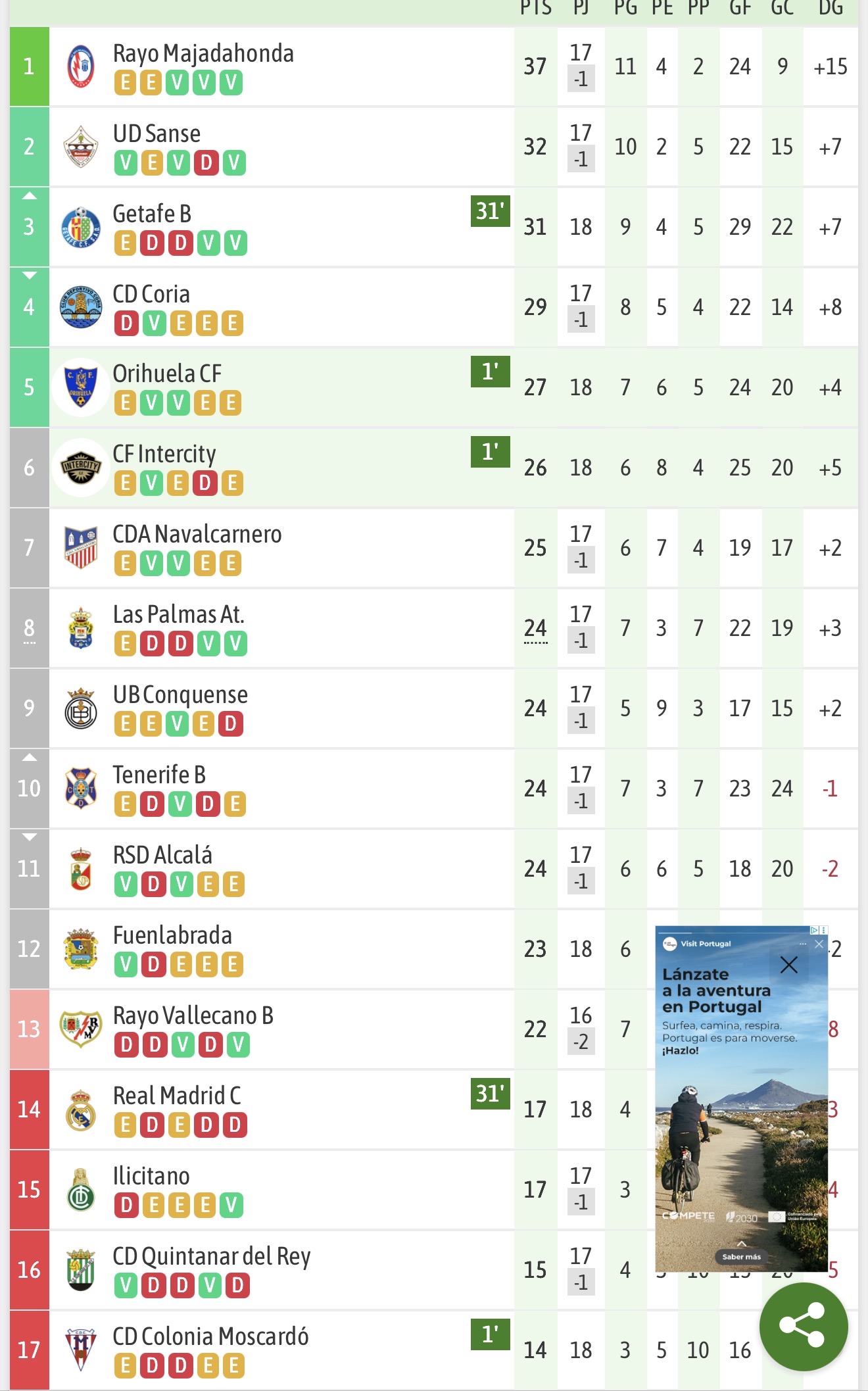The width and height of the screenshot is (868, 1391).
Task: Open UB Conquense team page
Action: coord(180,695)
